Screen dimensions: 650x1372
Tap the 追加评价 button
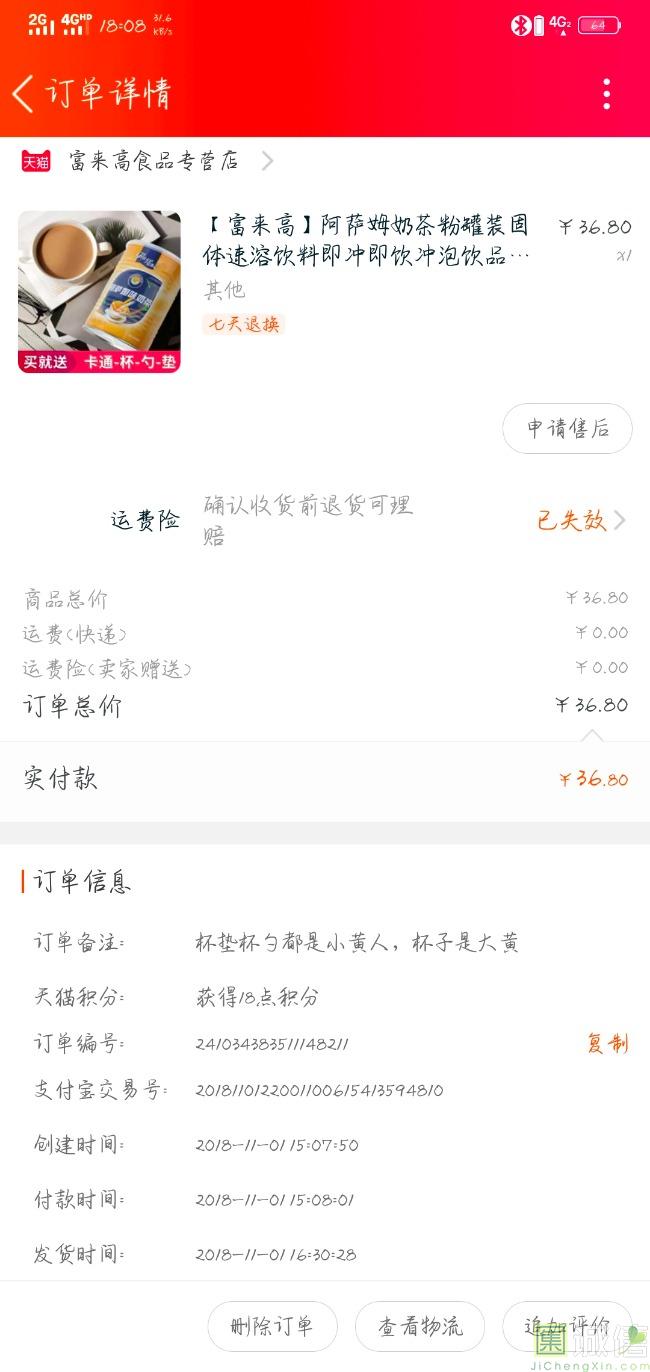click(567, 1326)
